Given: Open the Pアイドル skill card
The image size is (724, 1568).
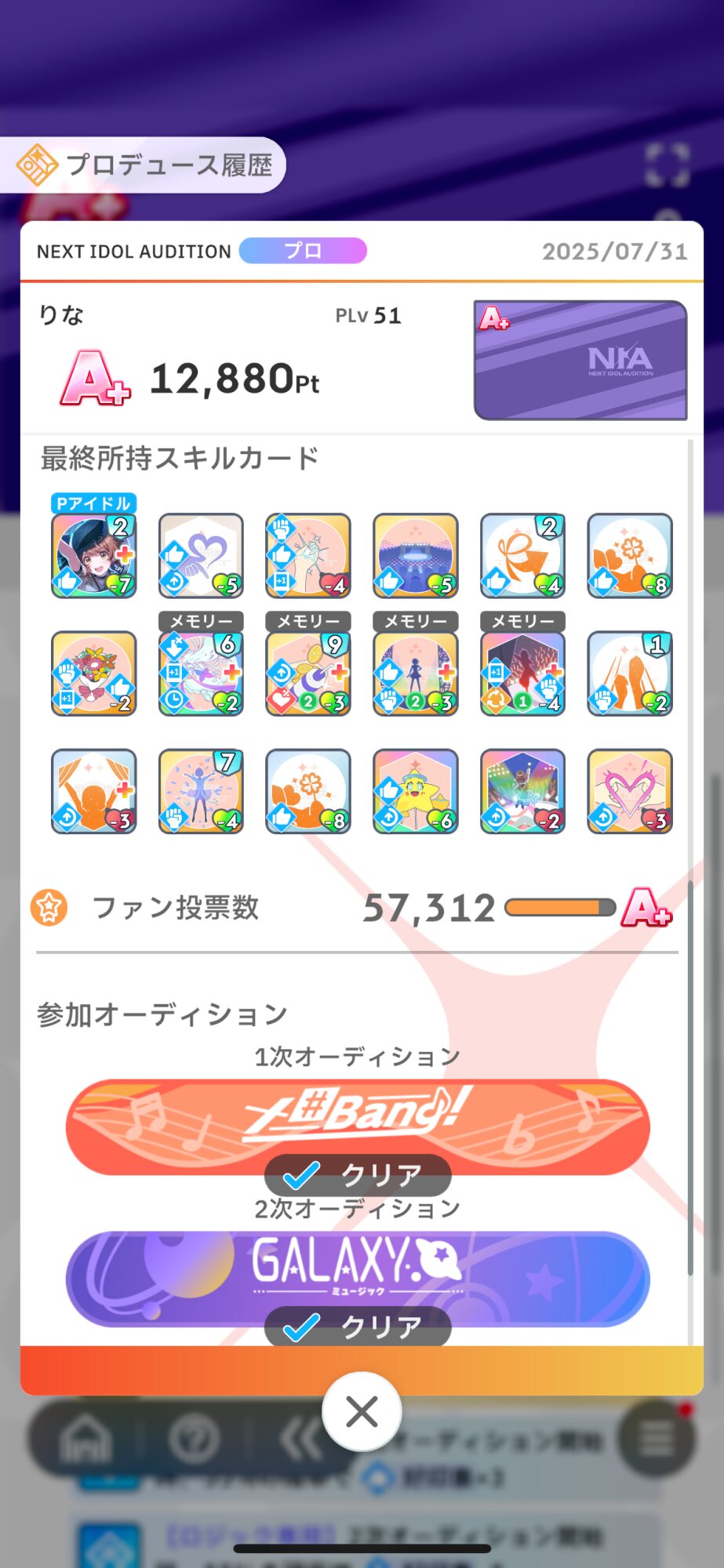Looking at the screenshot, I should (x=93, y=555).
